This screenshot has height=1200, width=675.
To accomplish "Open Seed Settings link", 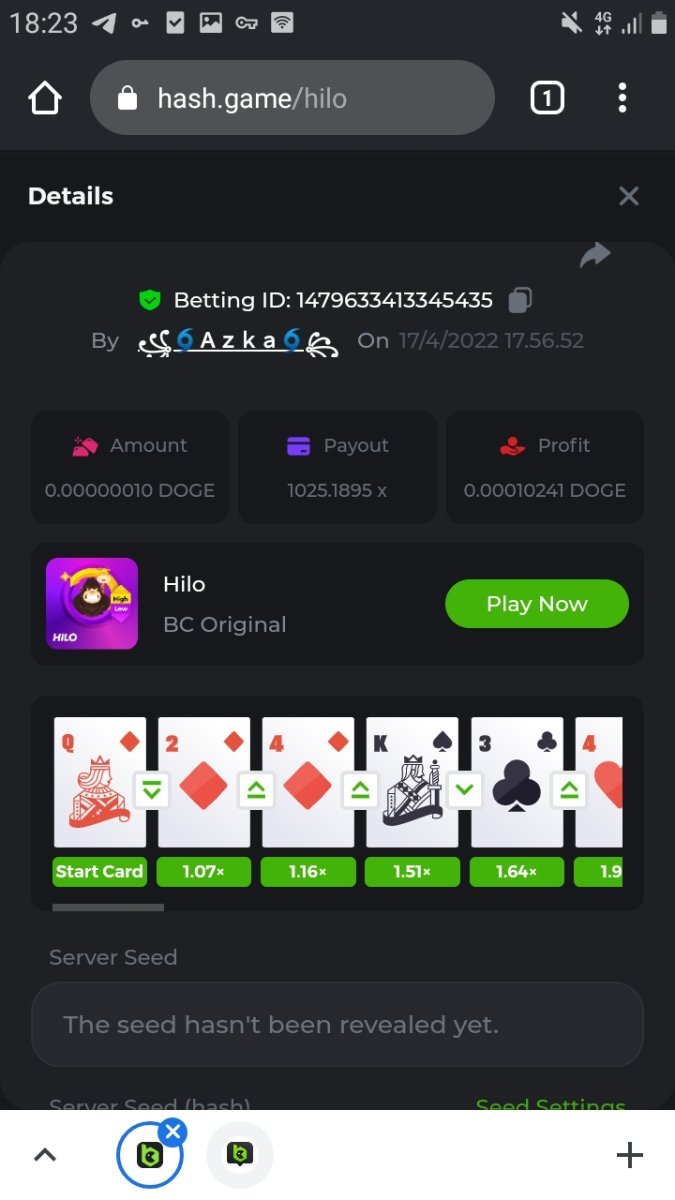I will [x=550, y=1104].
